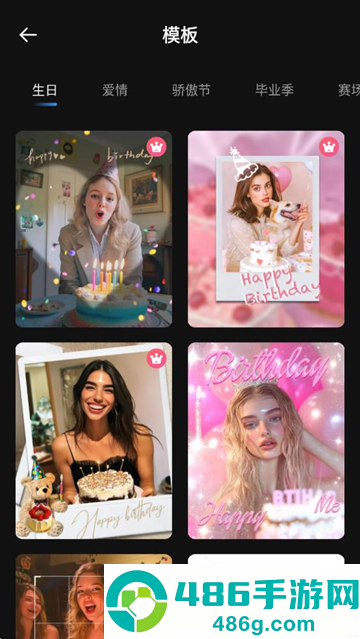360x639 pixels.
Task: Choose the teddy bear polaroid birthday template
Action: click(94, 441)
